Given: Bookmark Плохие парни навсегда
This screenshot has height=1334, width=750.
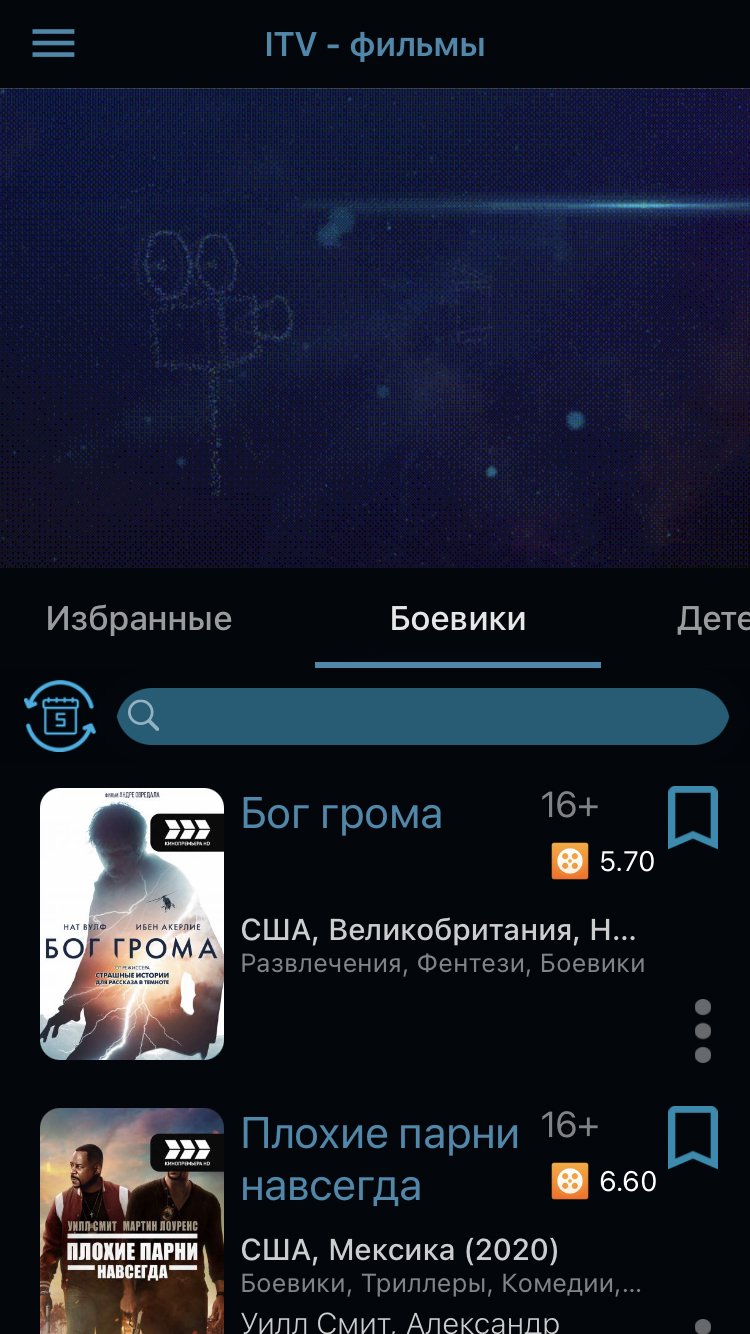Looking at the screenshot, I should (693, 1137).
